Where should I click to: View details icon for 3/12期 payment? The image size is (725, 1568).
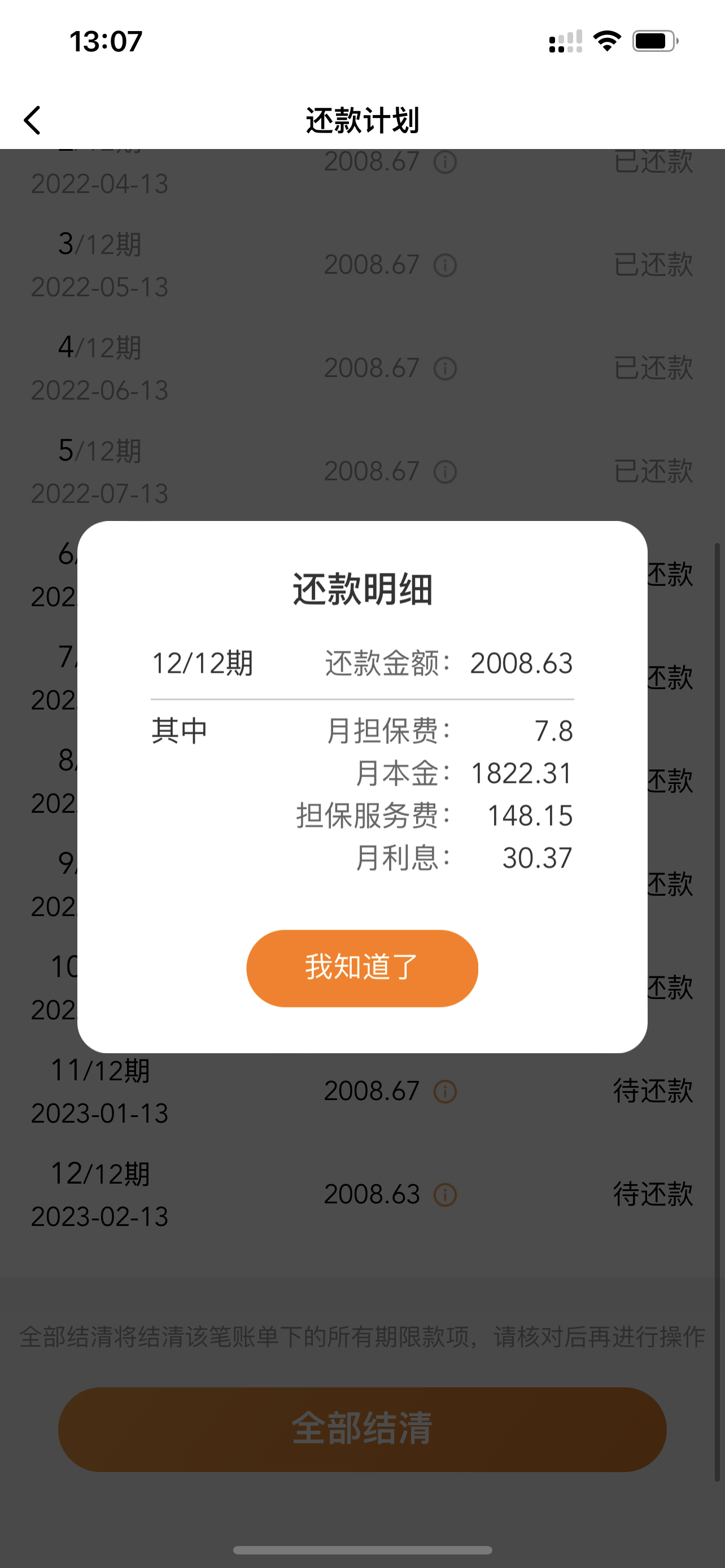pyautogui.click(x=445, y=265)
